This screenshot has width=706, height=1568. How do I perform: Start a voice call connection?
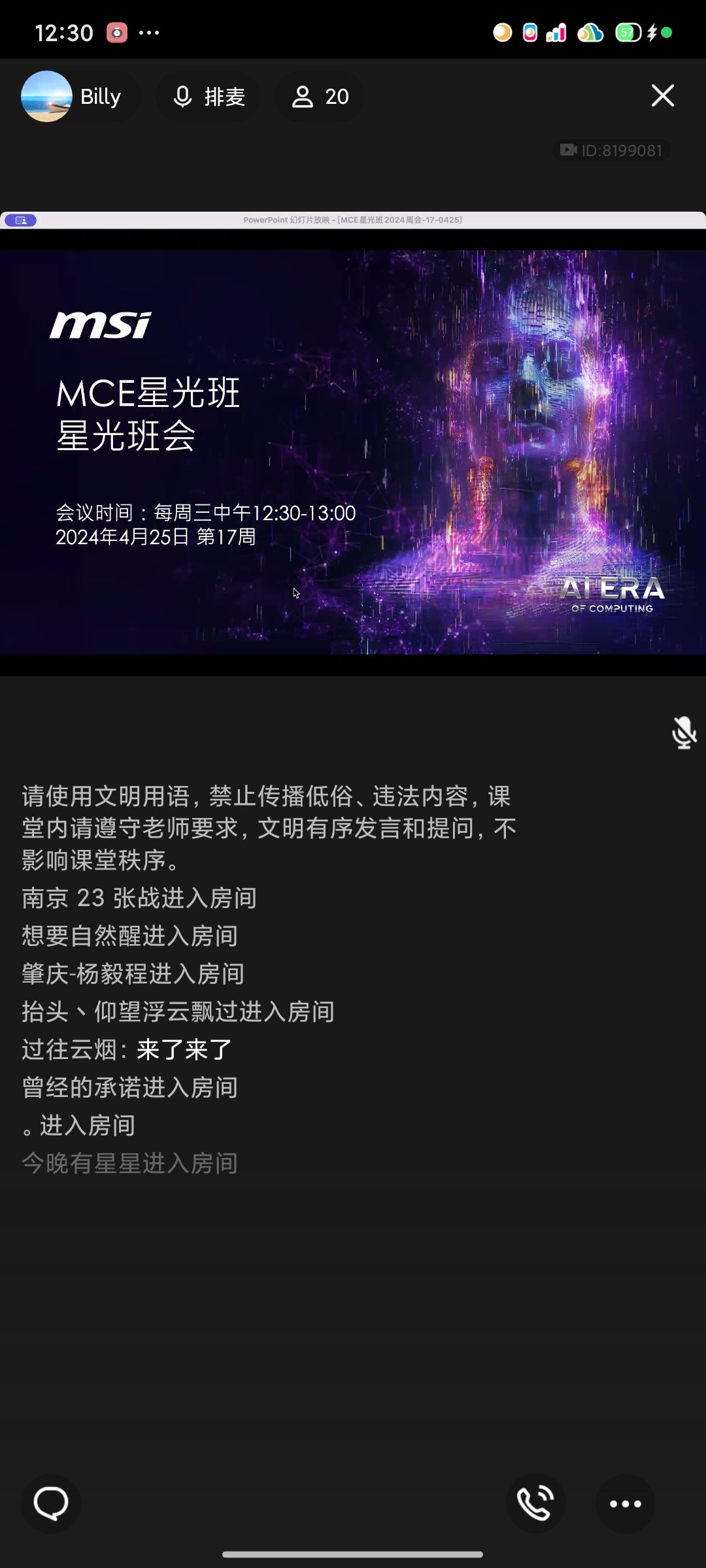[x=535, y=1503]
